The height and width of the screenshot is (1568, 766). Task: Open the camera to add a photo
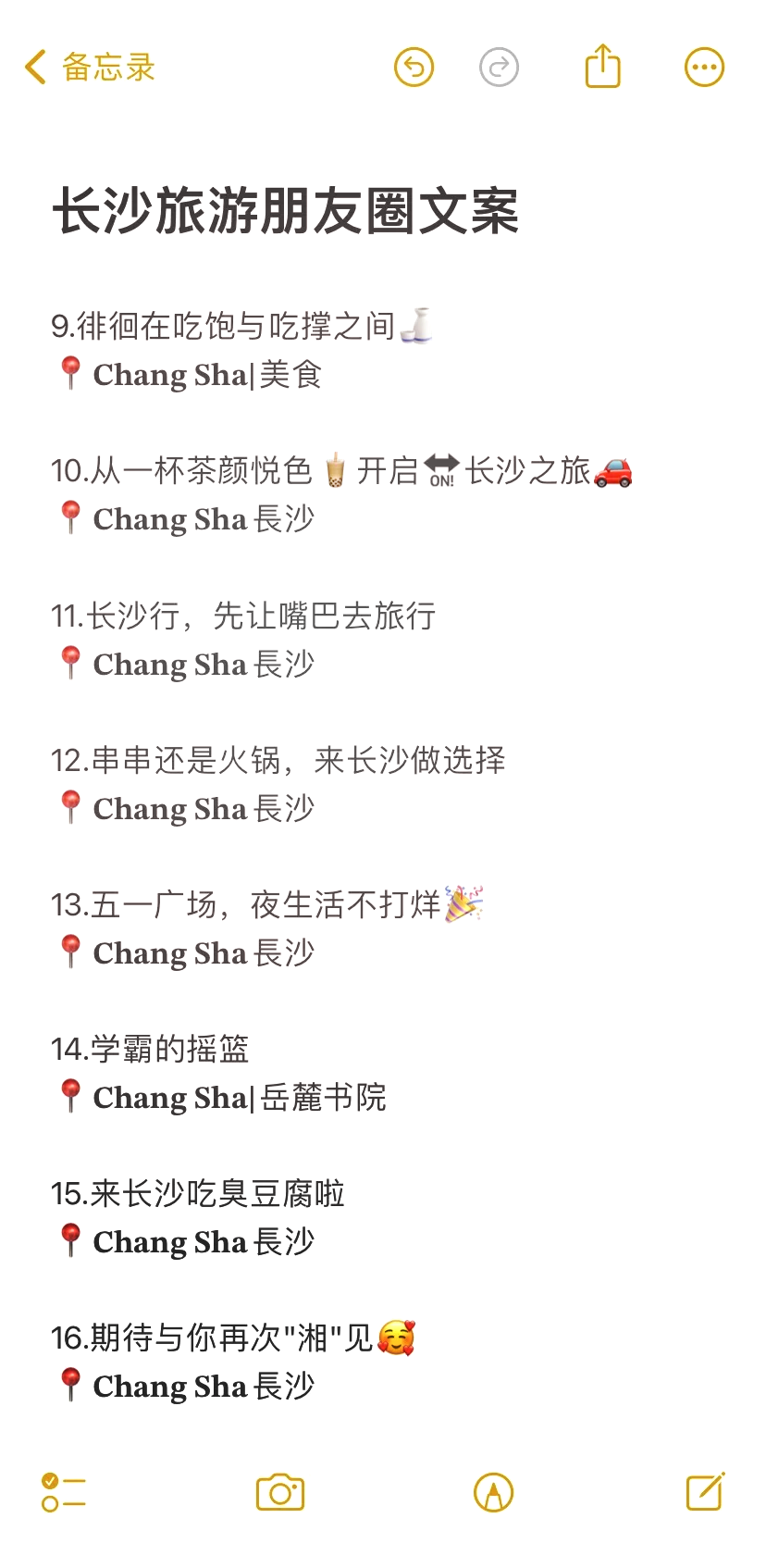(280, 1492)
